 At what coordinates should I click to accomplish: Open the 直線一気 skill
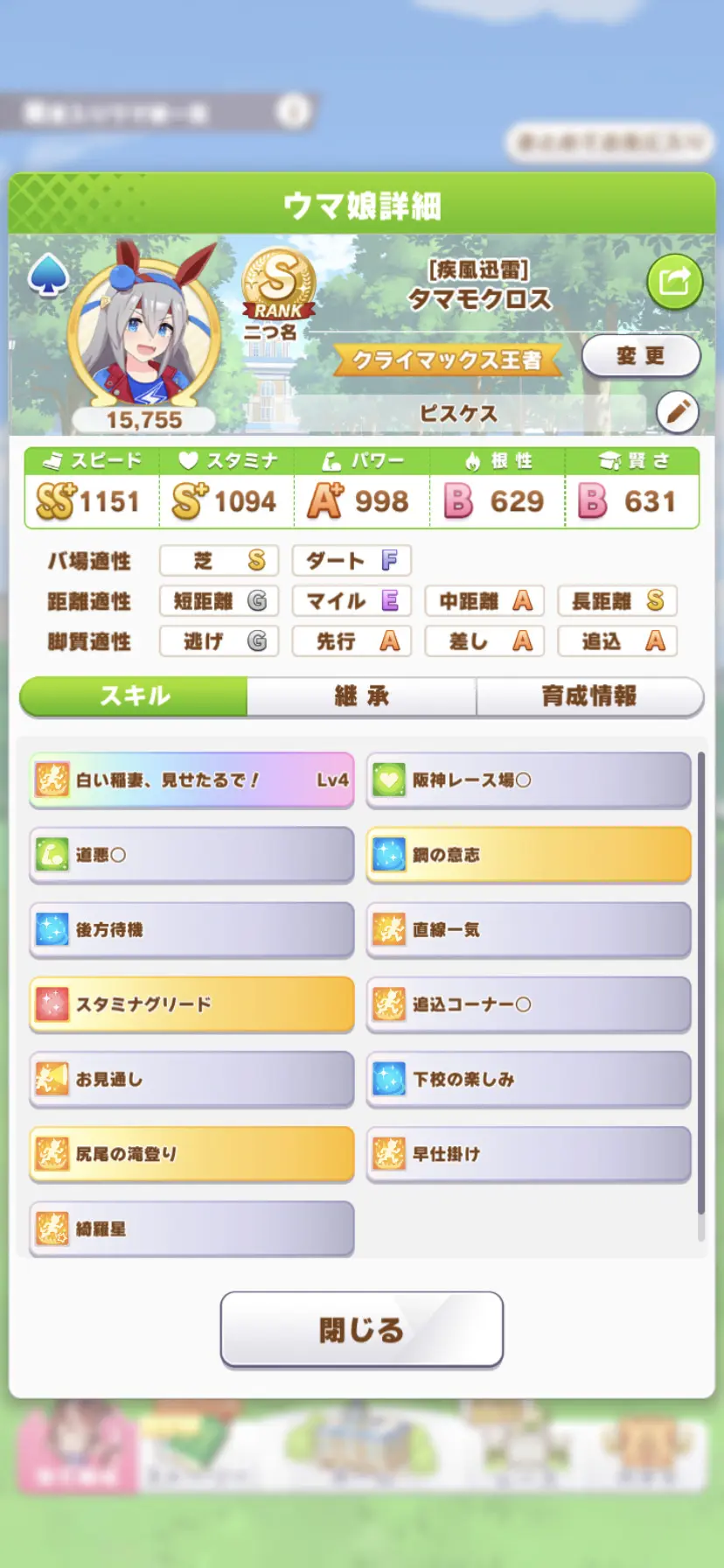click(x=528, y=929)
